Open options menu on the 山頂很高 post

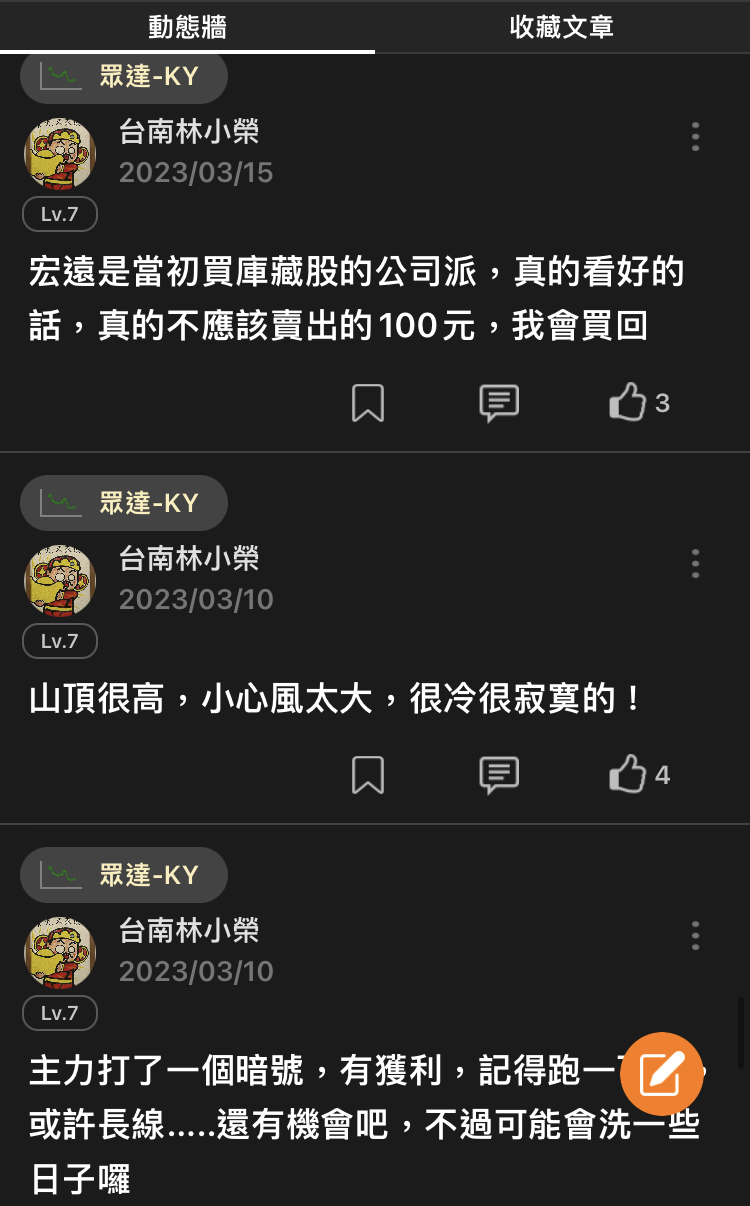pos(695,565)
